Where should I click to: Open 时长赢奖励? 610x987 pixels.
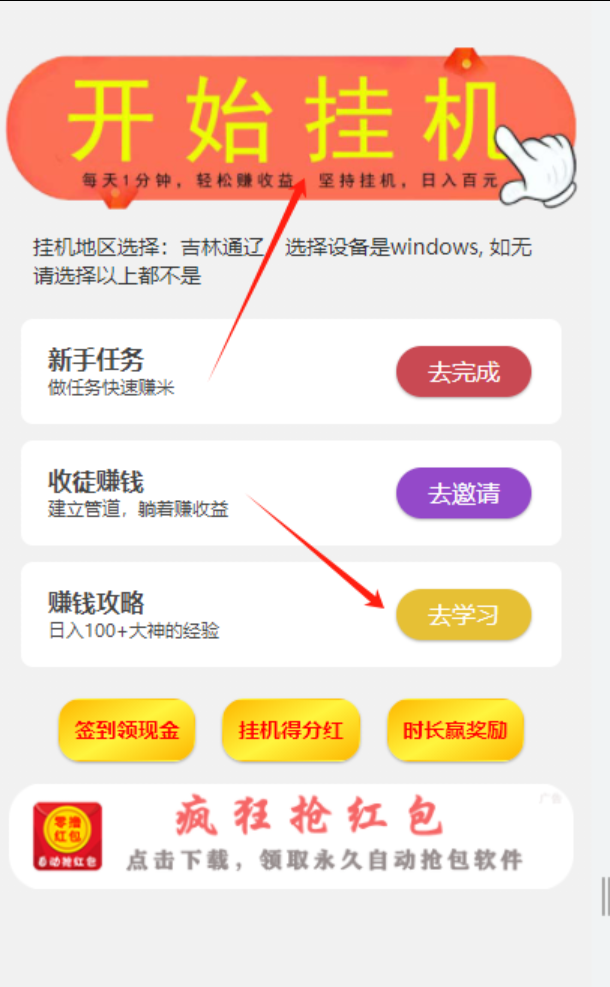[x=455, y=730]
